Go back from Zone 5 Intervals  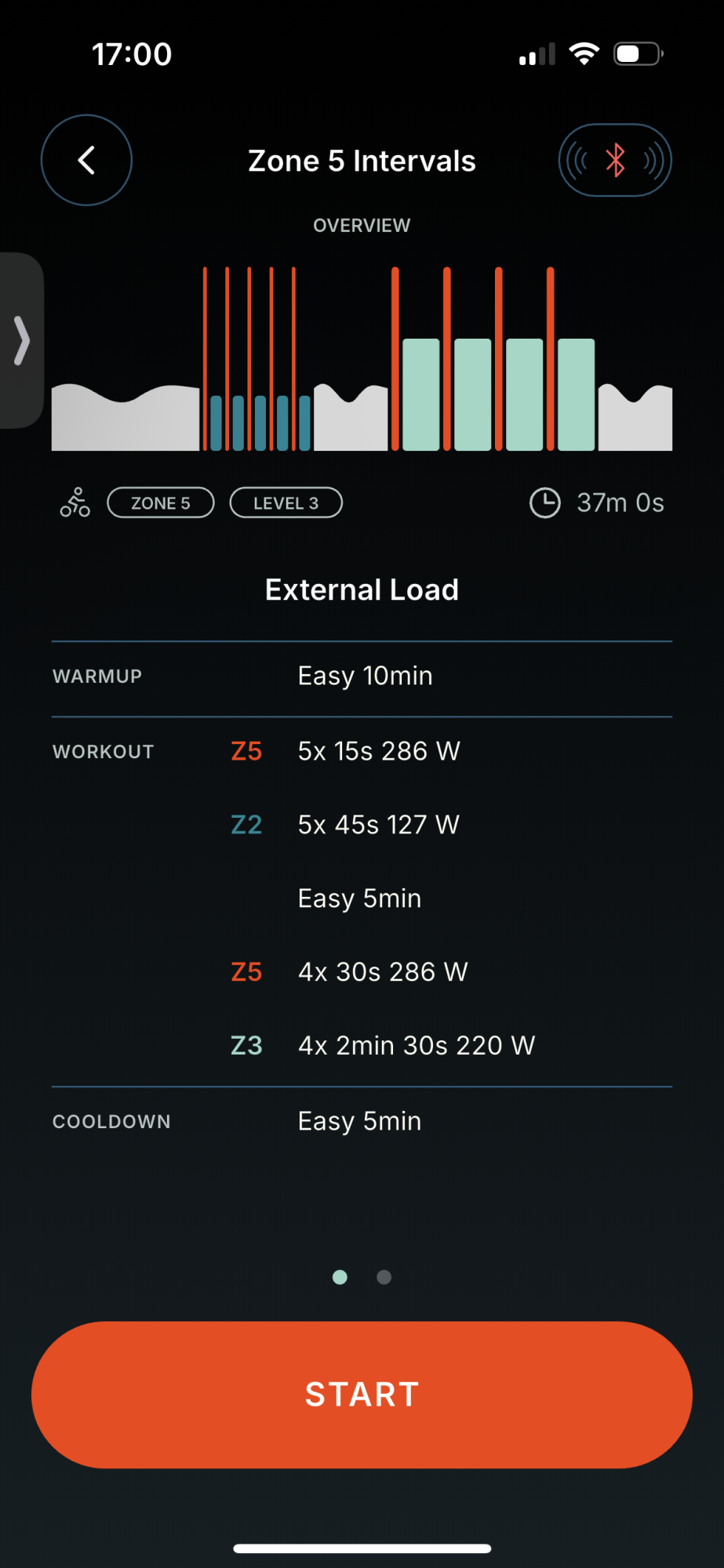pyautogui.click(x=86, y=161)
